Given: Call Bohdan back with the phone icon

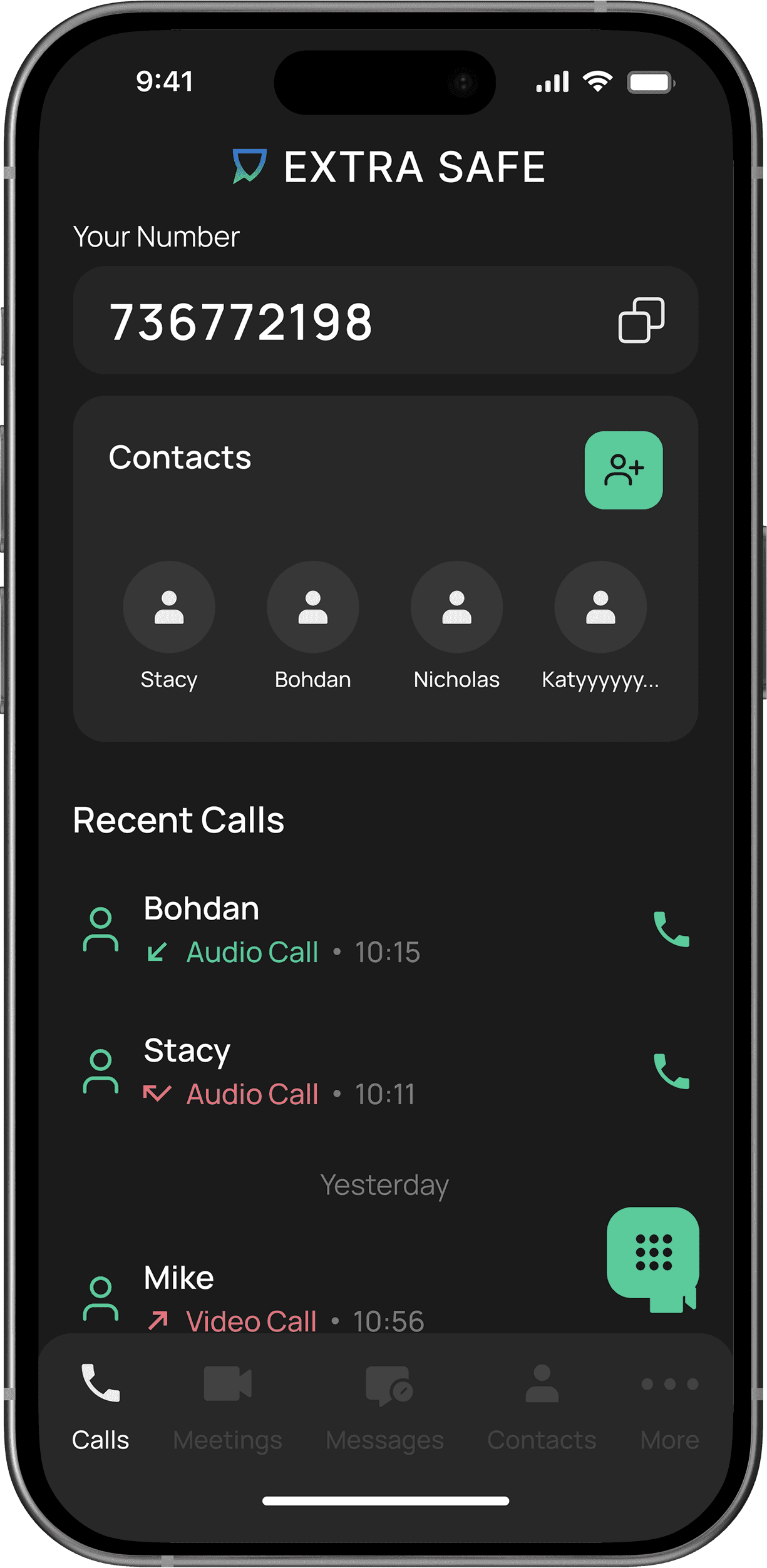Looking at the screenshot, I should point(671,930).
